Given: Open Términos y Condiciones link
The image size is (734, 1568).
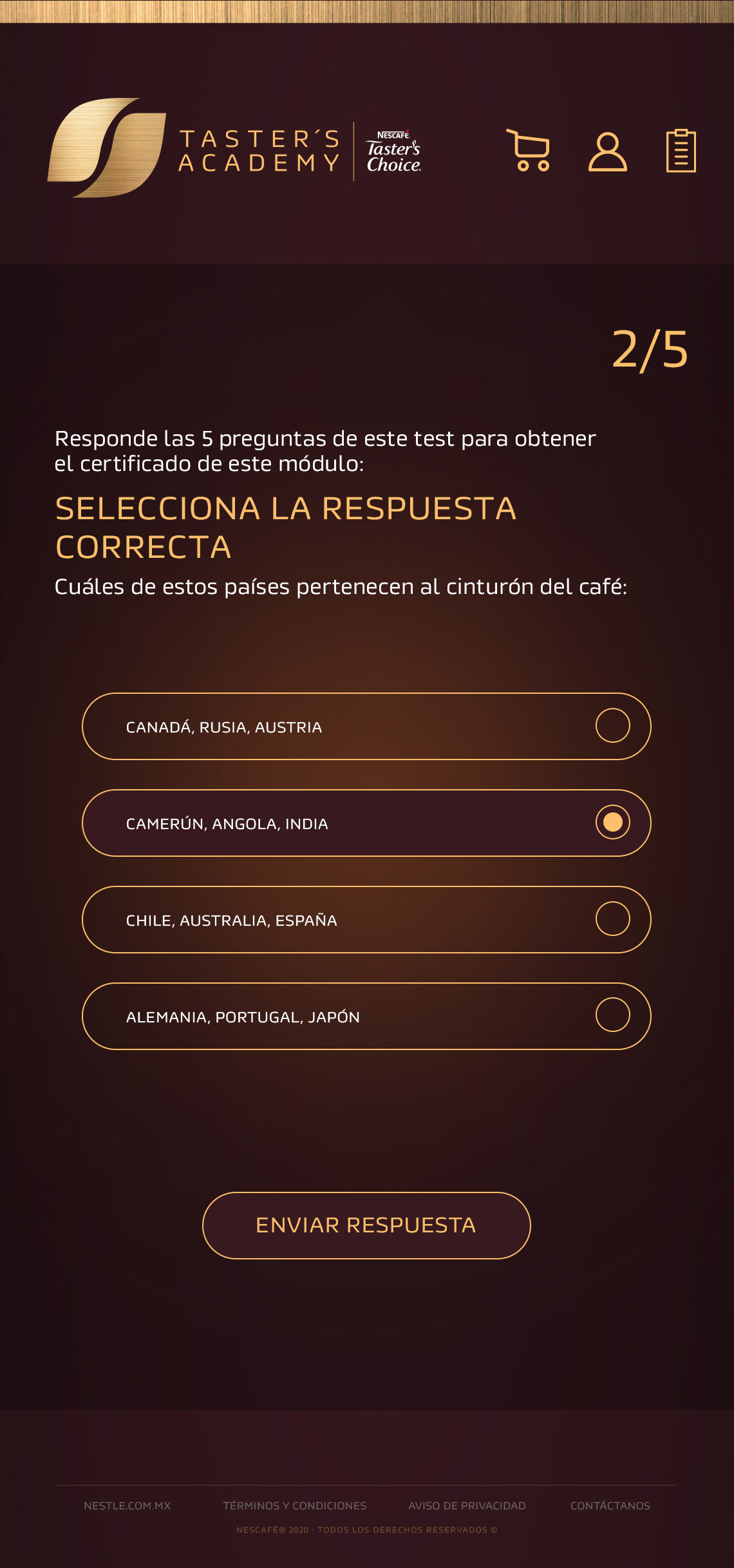Looking at the screenshot, I should point(295,1506).
